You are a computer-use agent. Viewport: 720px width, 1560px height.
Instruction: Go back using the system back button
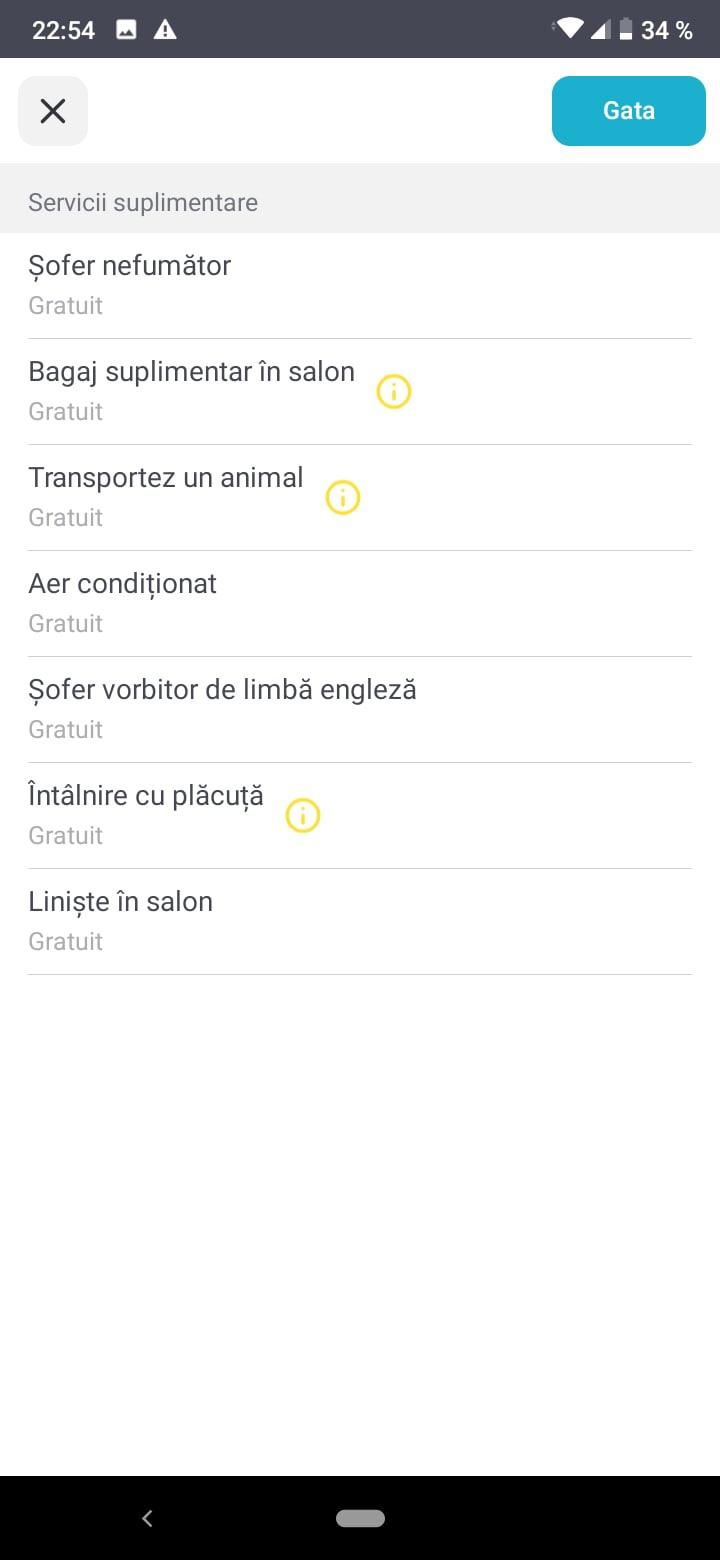(x=147, y=1518)
